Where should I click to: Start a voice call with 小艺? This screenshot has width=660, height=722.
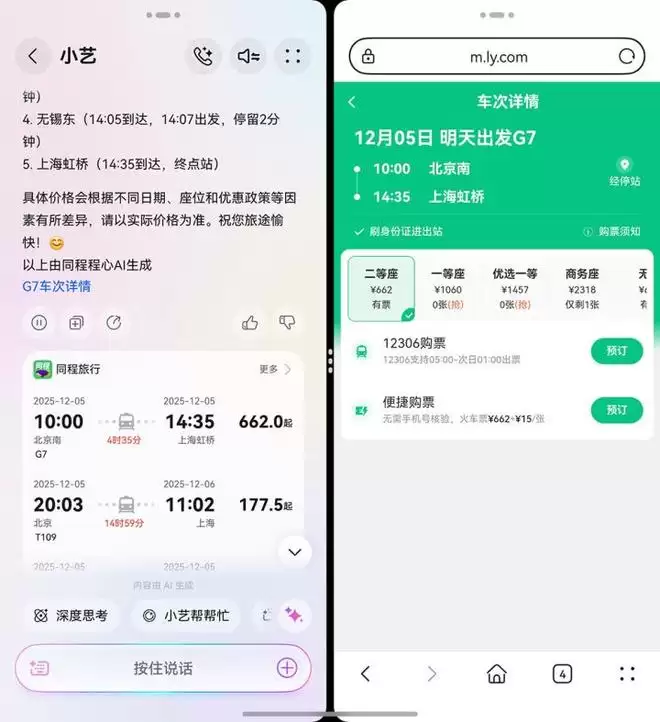point(204,56)
